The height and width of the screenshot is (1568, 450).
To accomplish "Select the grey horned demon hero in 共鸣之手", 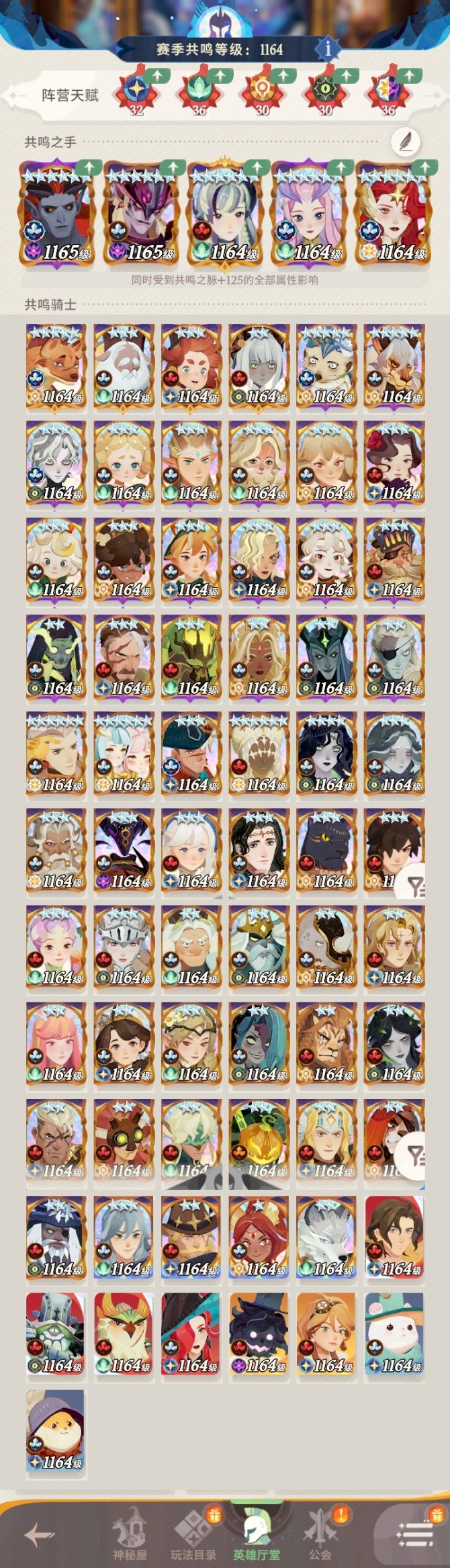I will point(57,214).
